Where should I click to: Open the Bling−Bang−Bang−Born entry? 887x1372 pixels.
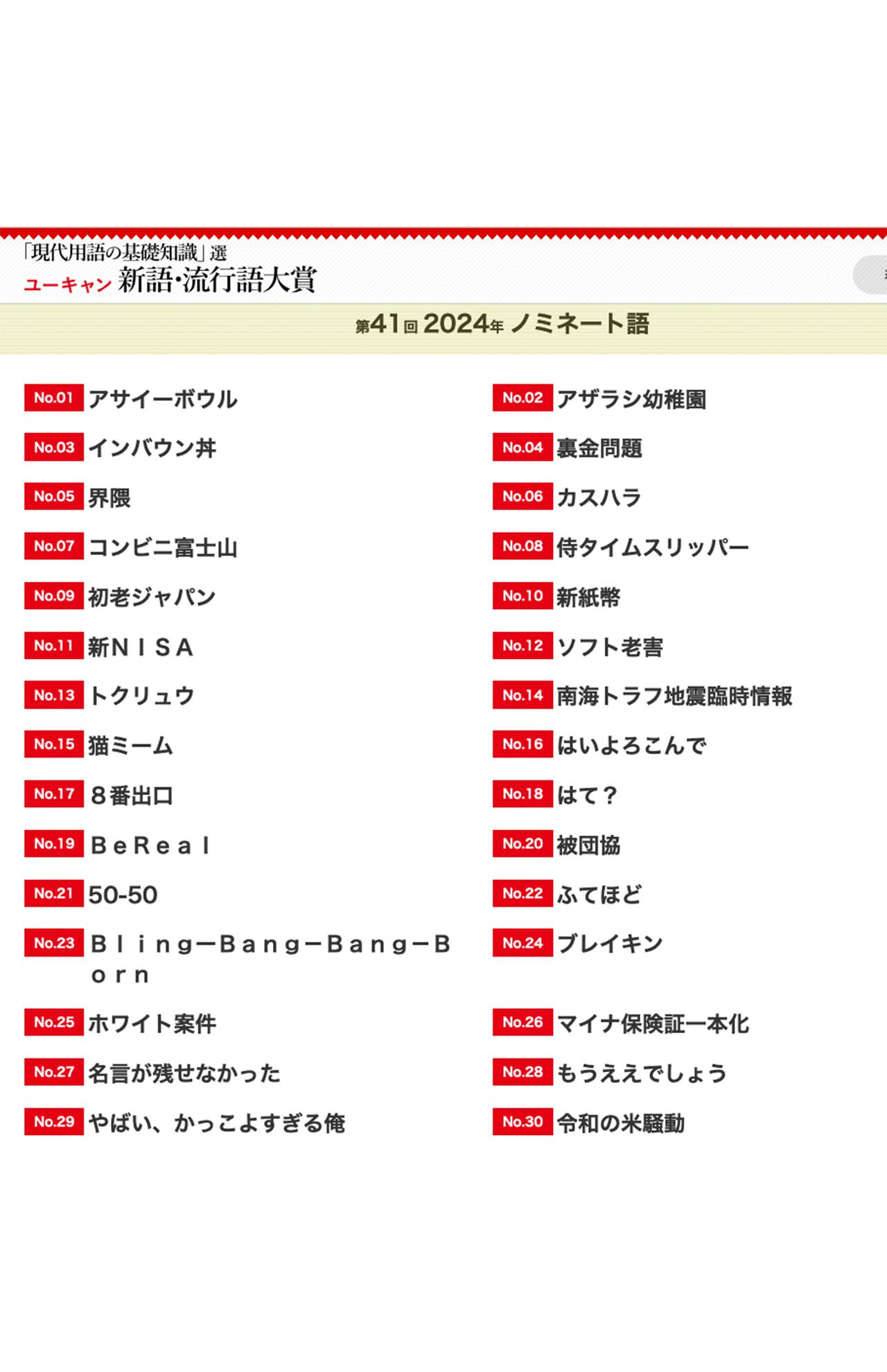[270, 944]
